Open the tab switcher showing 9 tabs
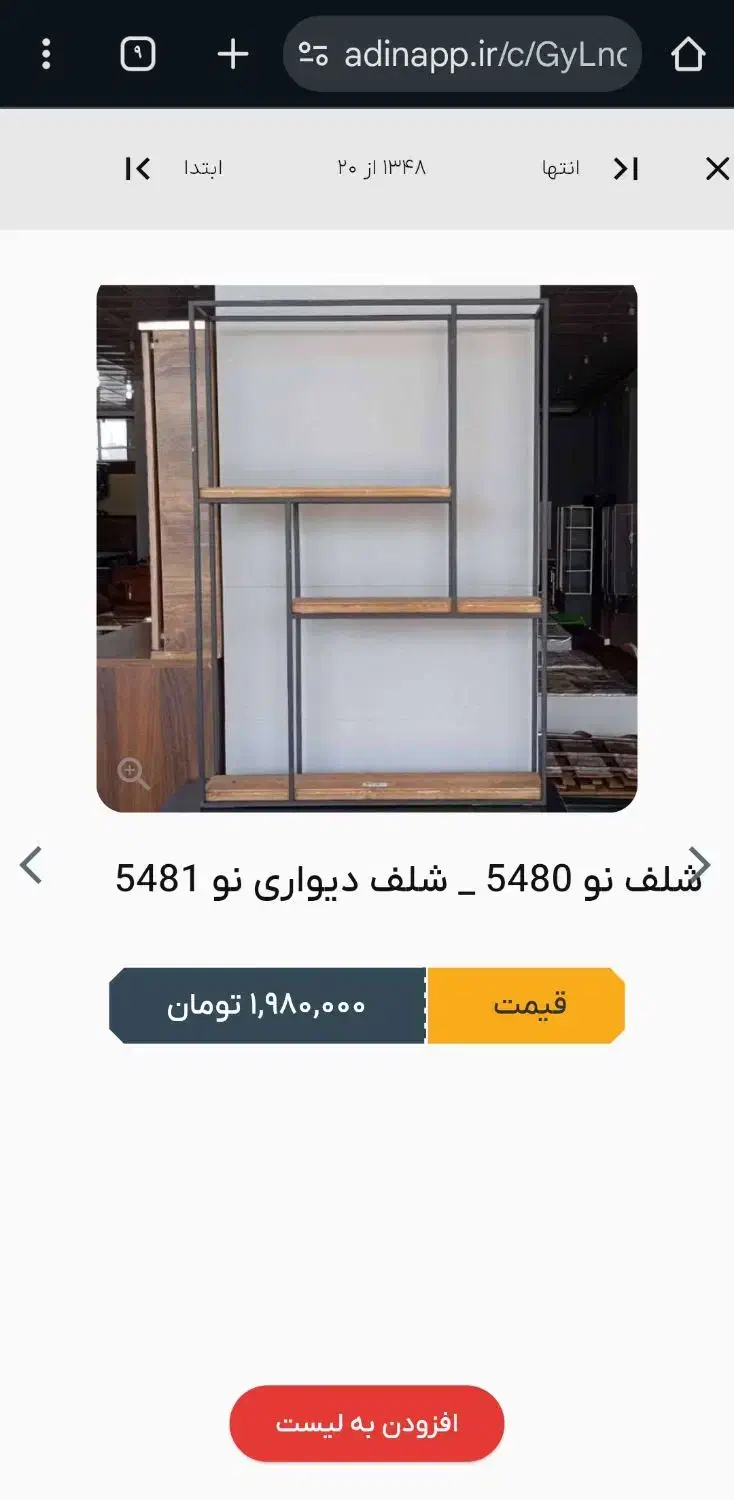This screenshot has height=1500, width=734. pyautogui.click(x=139, y=54)
